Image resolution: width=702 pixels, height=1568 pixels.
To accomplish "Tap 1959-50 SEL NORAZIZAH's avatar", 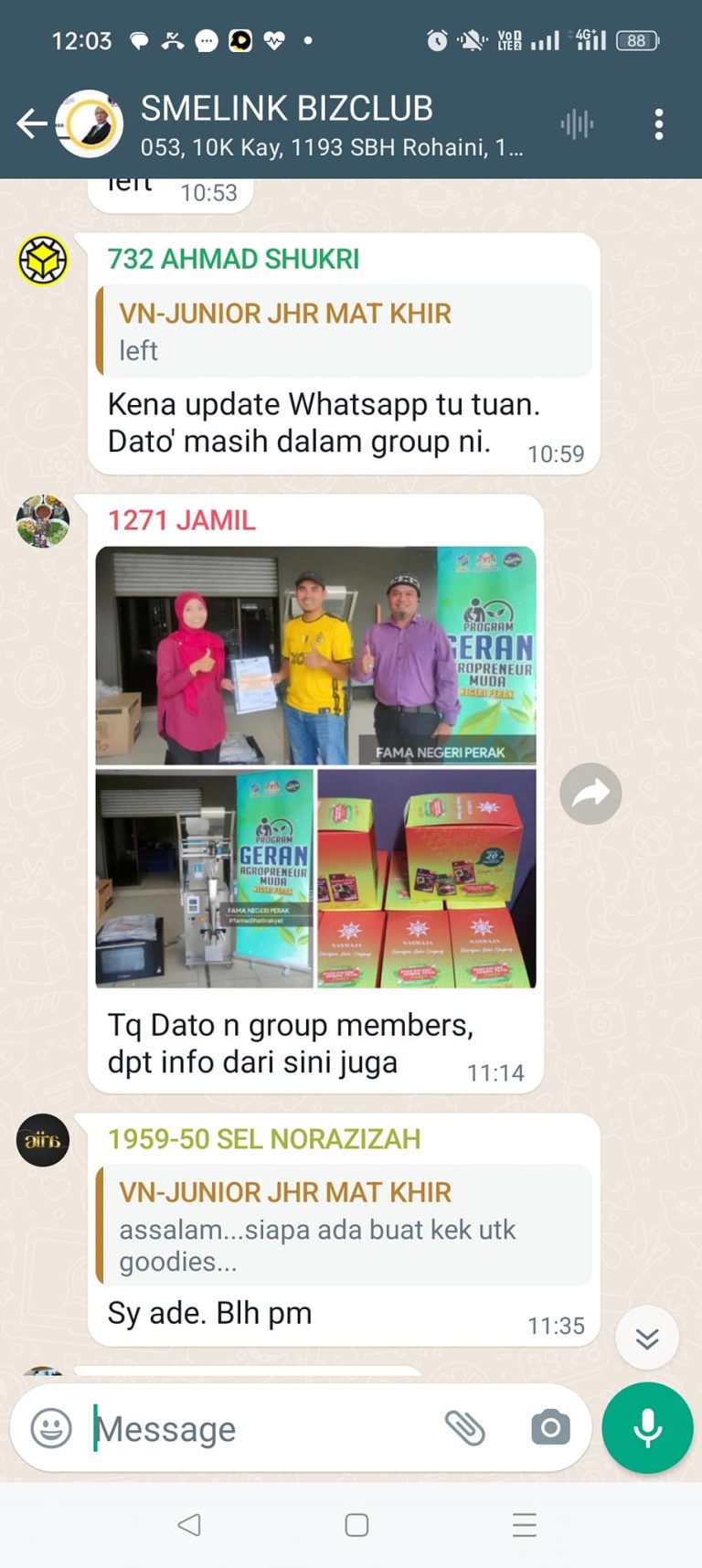I will coord(43,1140).
